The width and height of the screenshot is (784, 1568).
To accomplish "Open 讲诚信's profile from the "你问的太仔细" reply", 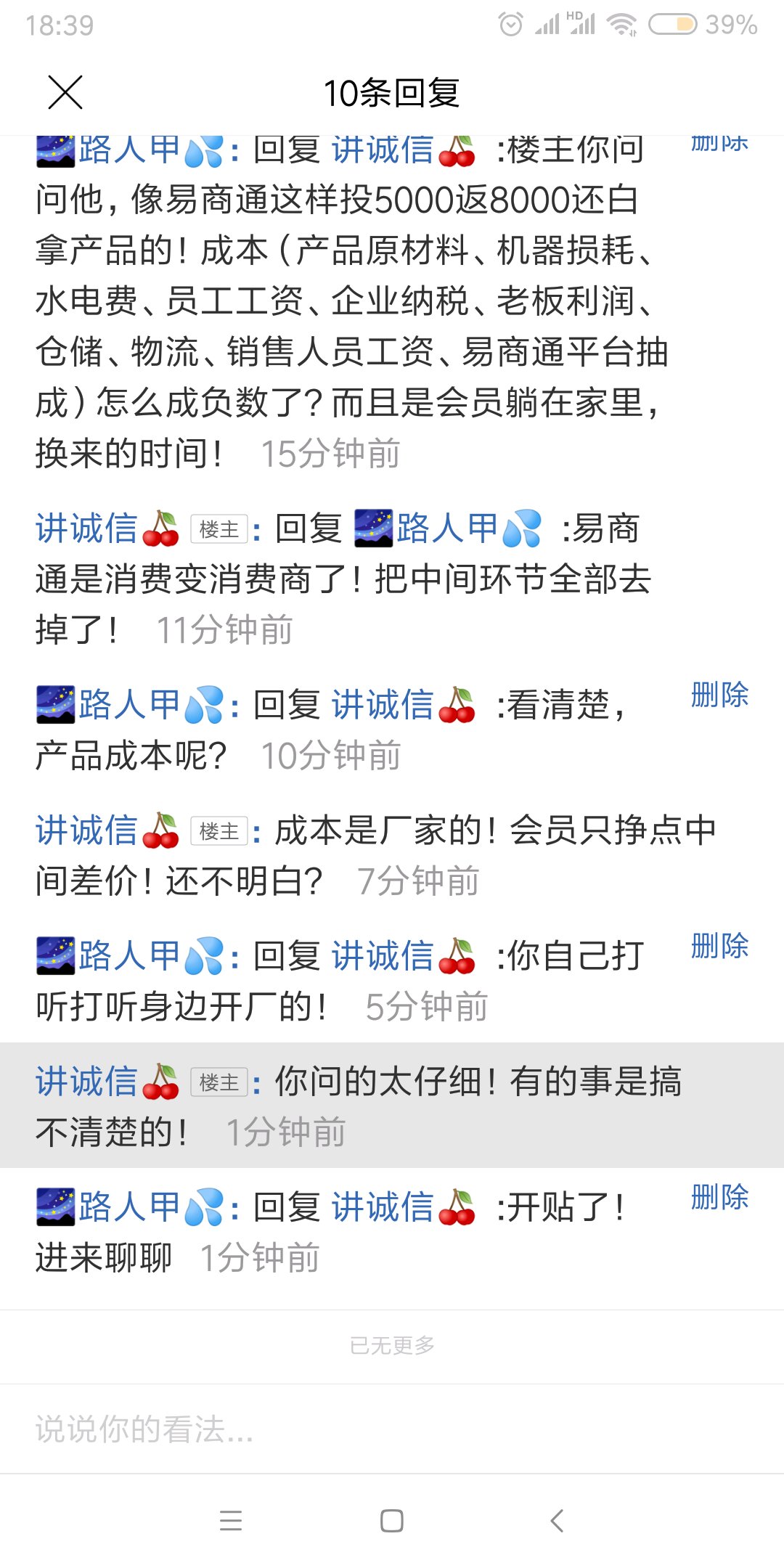I will click(87, 1082).
